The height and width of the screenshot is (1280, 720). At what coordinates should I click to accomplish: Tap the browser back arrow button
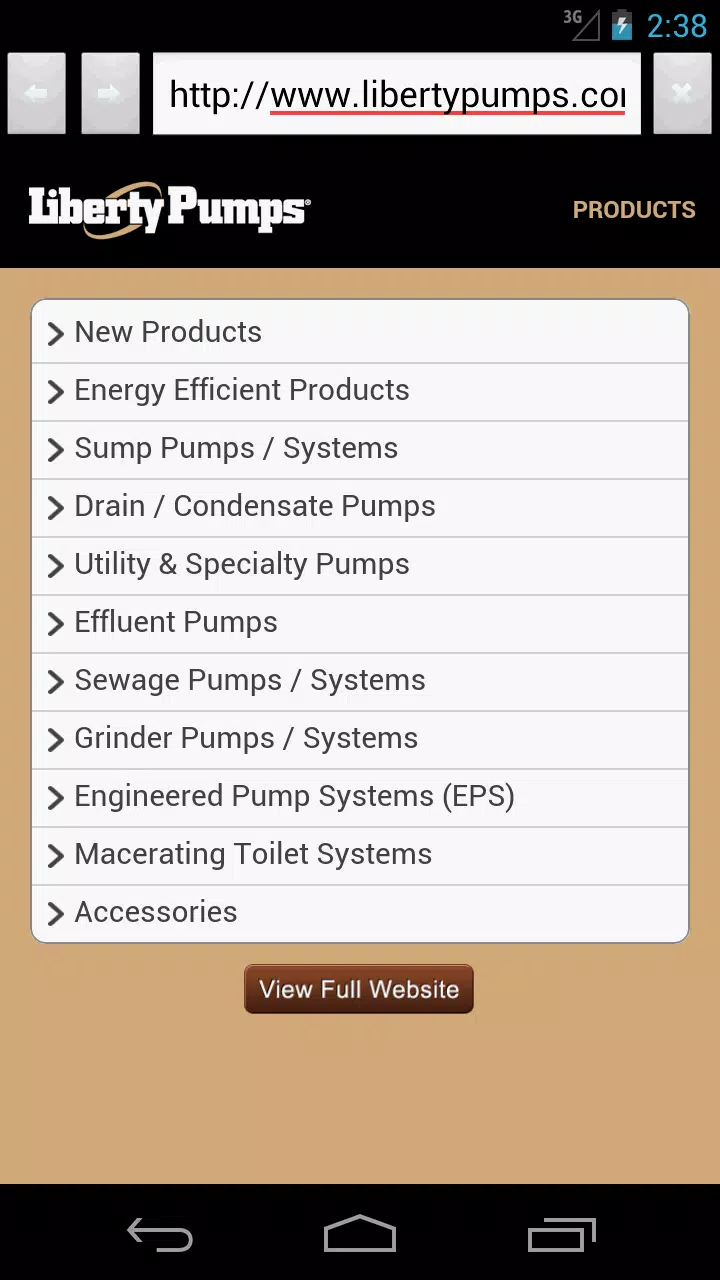click(x=37, y=93)
